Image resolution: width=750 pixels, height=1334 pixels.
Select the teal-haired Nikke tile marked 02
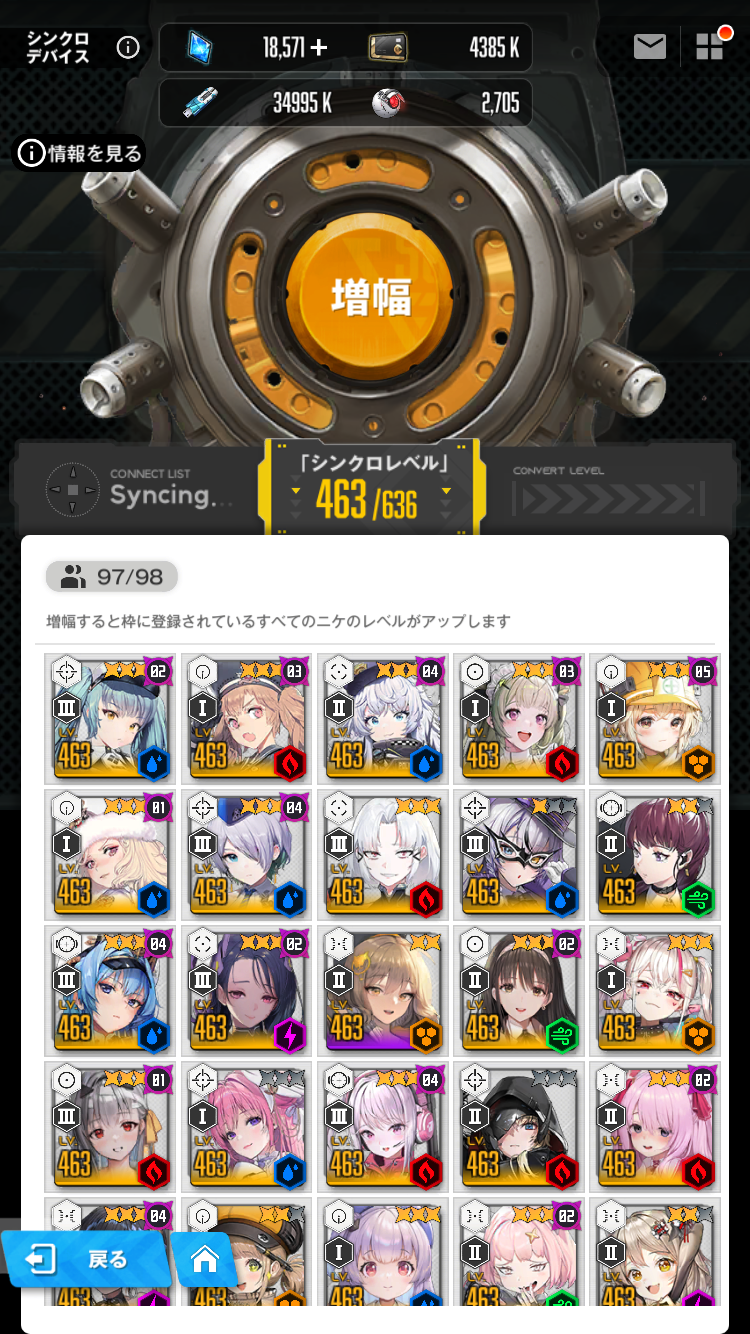(110, 718)
